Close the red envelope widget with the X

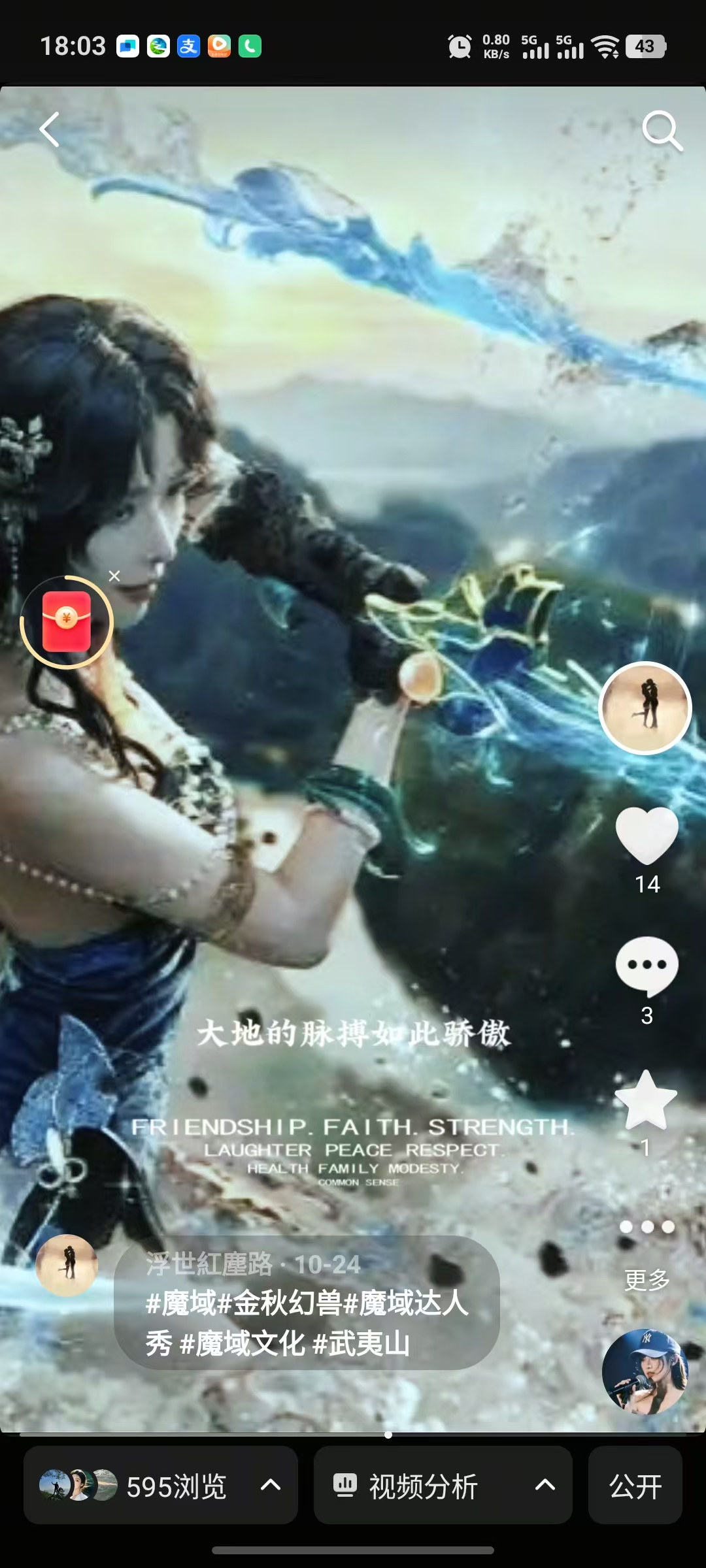pos(114,576)
